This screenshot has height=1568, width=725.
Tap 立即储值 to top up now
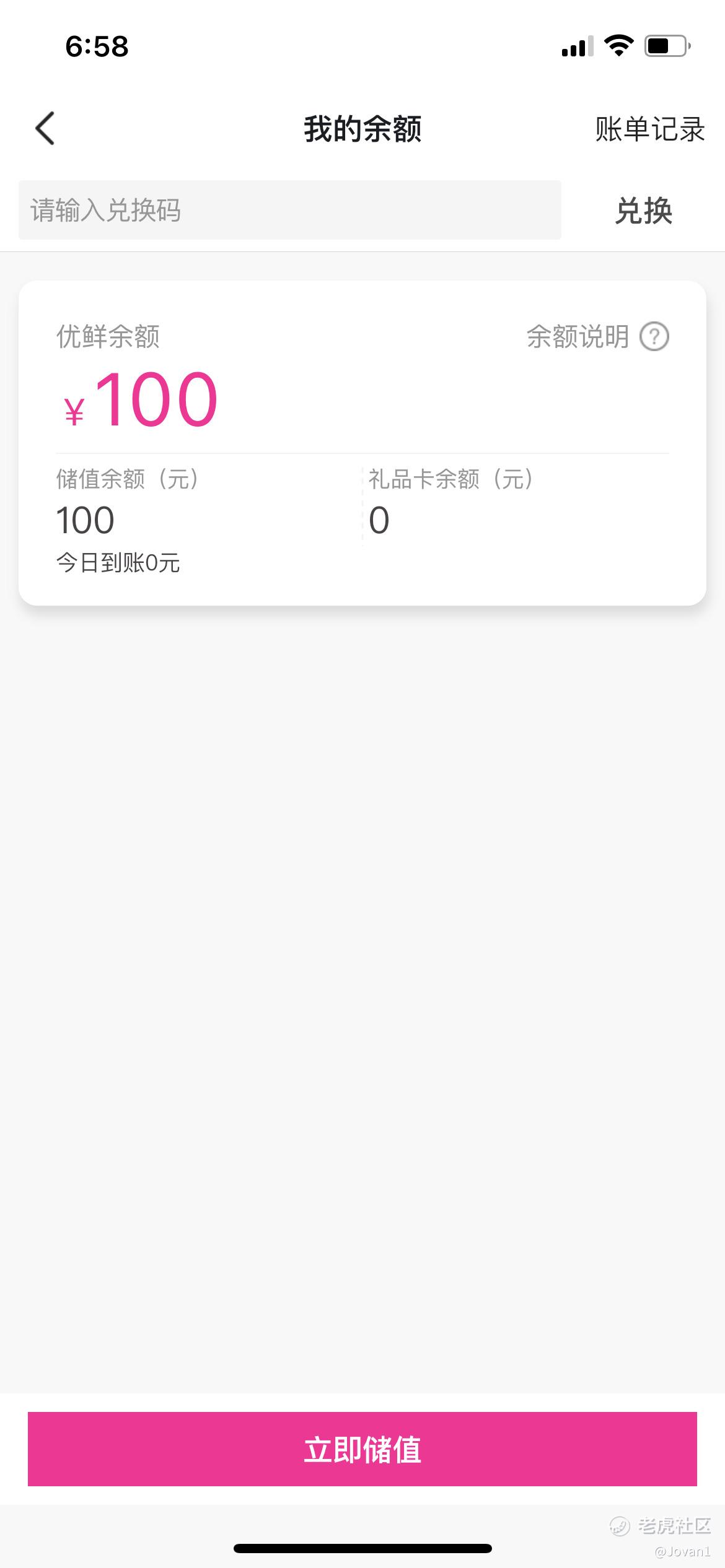362,1449
